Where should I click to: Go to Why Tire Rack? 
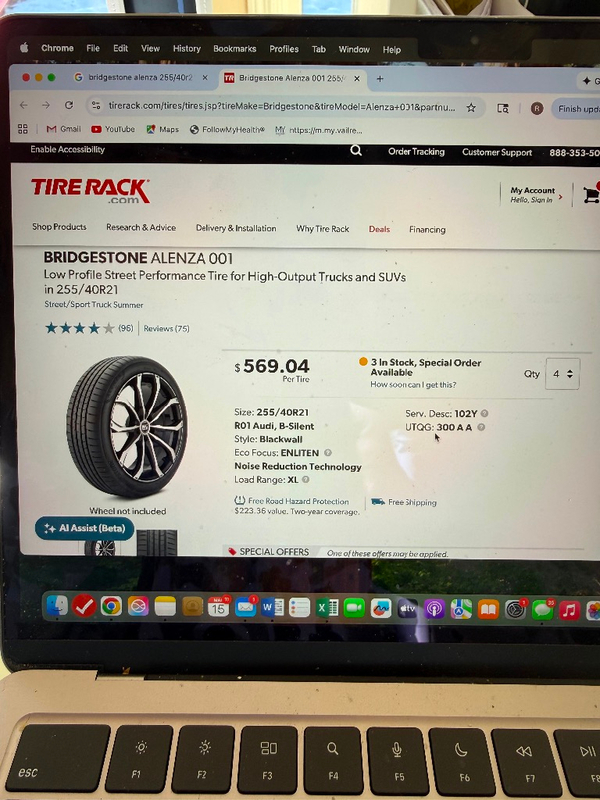pos(323,229)
